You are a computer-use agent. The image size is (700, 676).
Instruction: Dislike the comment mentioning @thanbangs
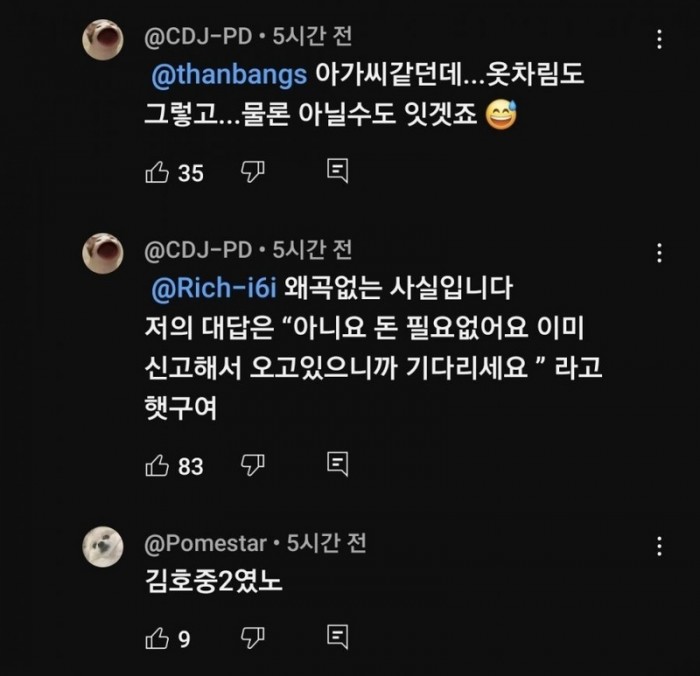pyautogui.click(x=253, y=173)
